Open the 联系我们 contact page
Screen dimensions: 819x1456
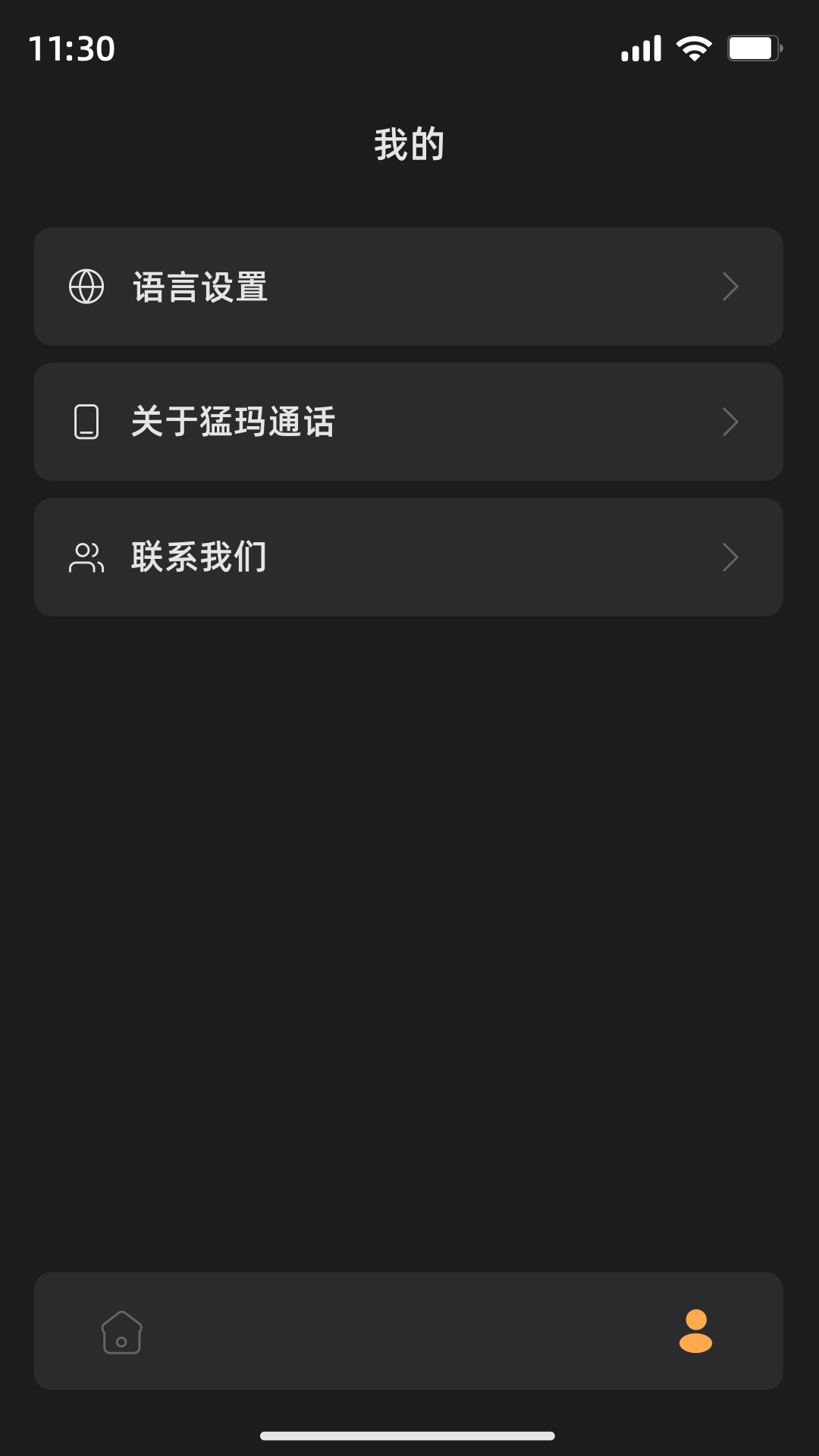click(409, 557)
